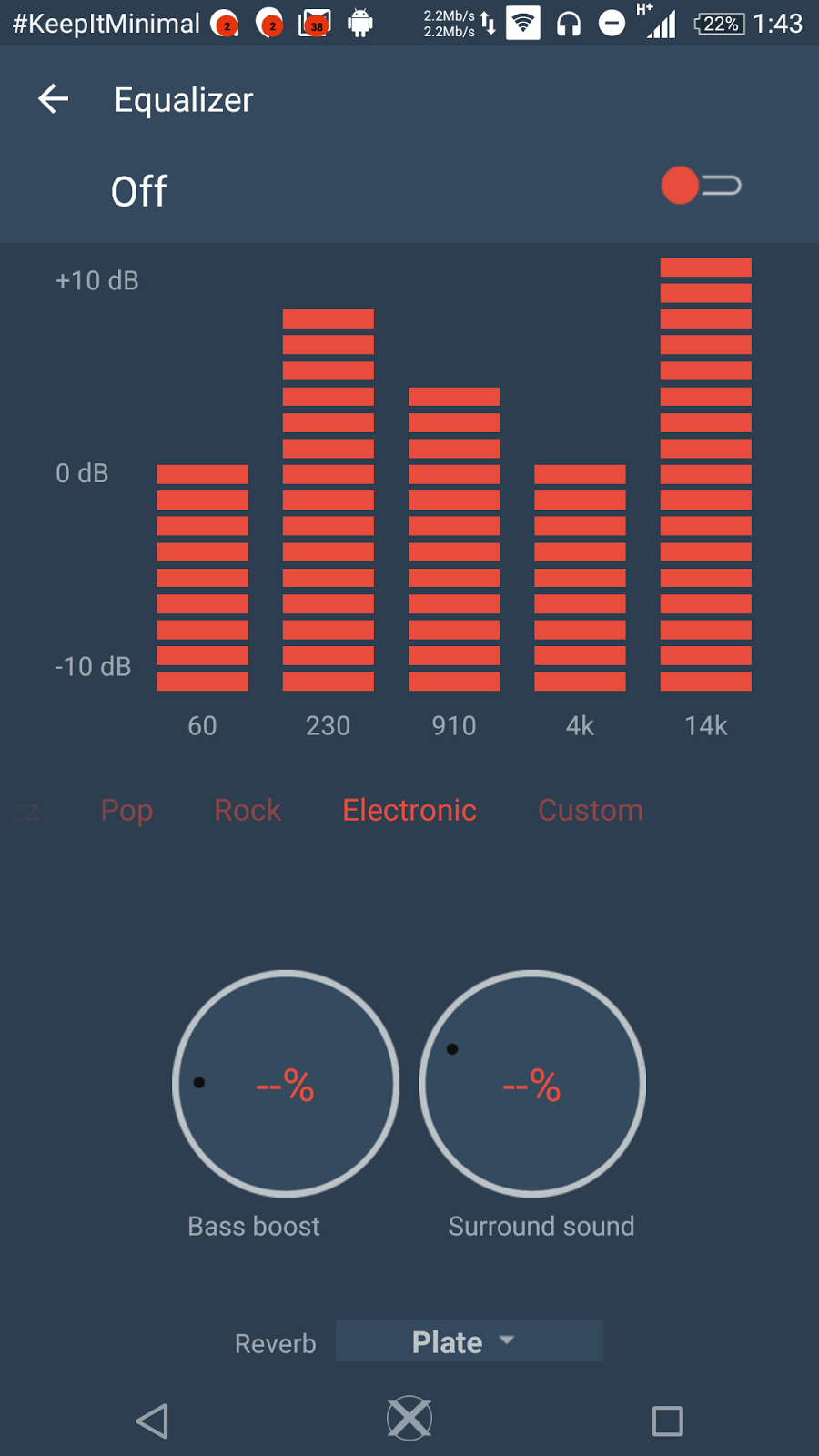Screen dimensions: 819x1456
Task: Choose the Electronic preset
Action: click(409, 810)
